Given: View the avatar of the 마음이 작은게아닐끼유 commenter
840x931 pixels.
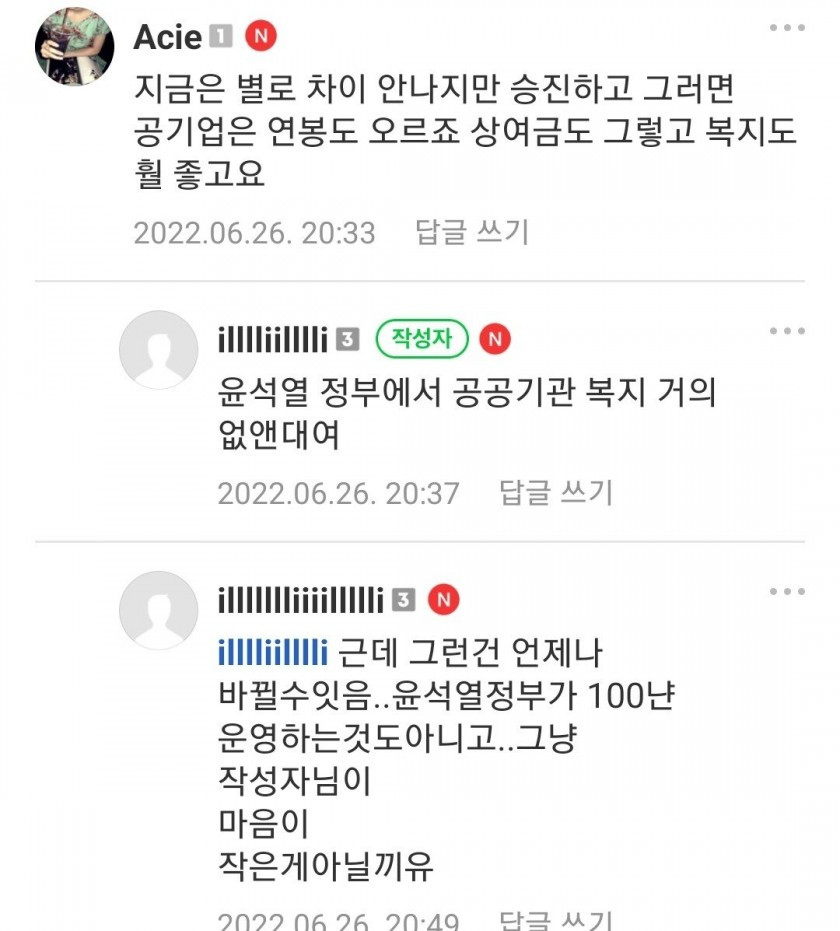Looking at the screenshot, I should (158, 610).
